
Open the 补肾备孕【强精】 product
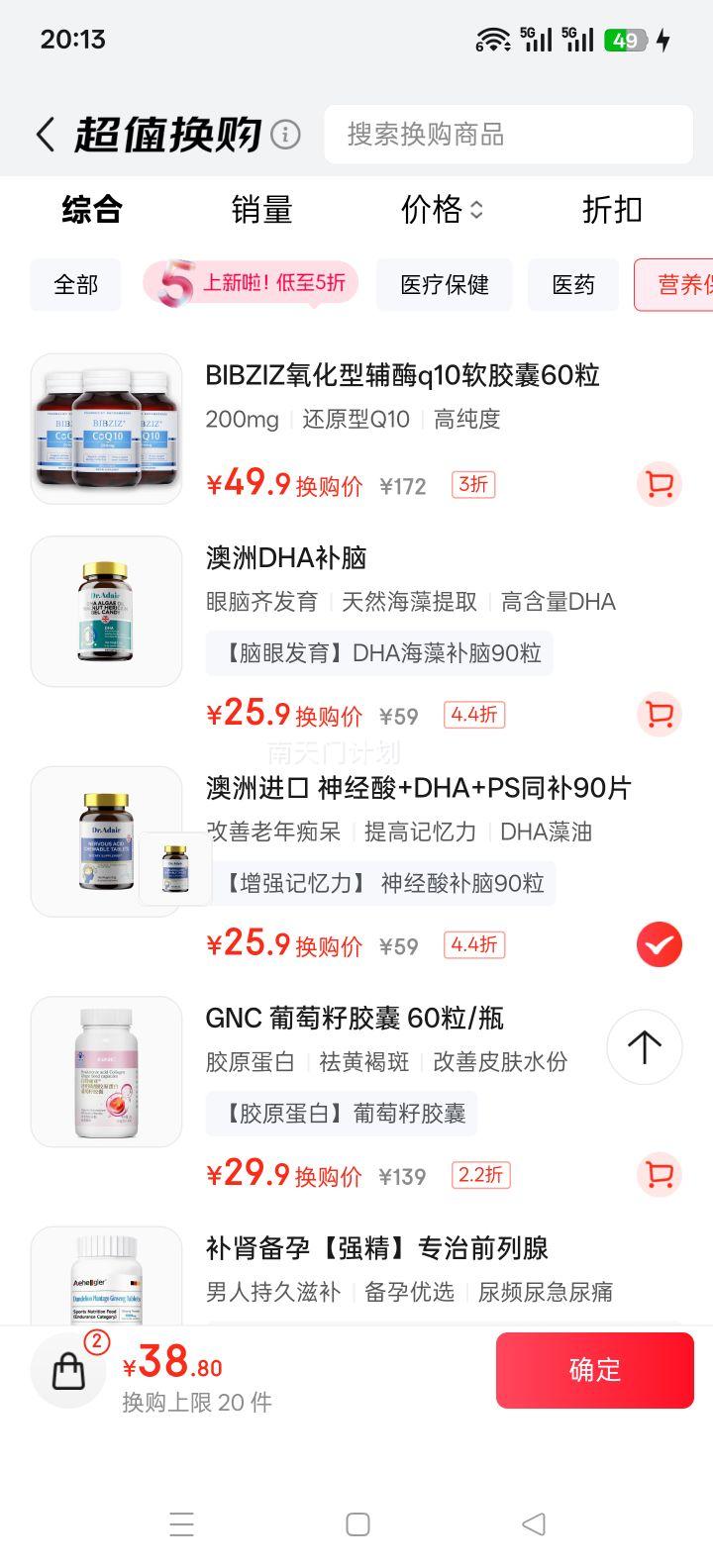376,1249
